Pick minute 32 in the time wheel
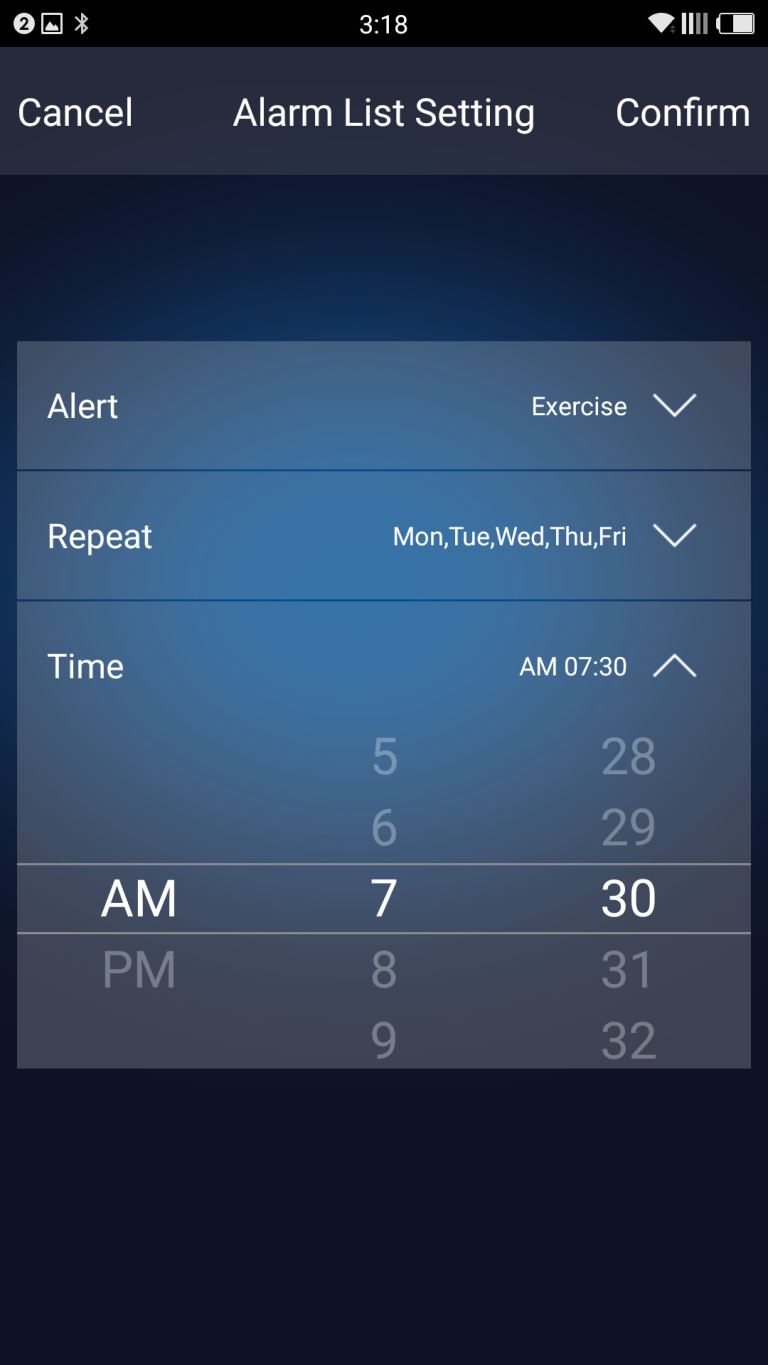This screenshot has width=768, height=1365. point(628,1041)
